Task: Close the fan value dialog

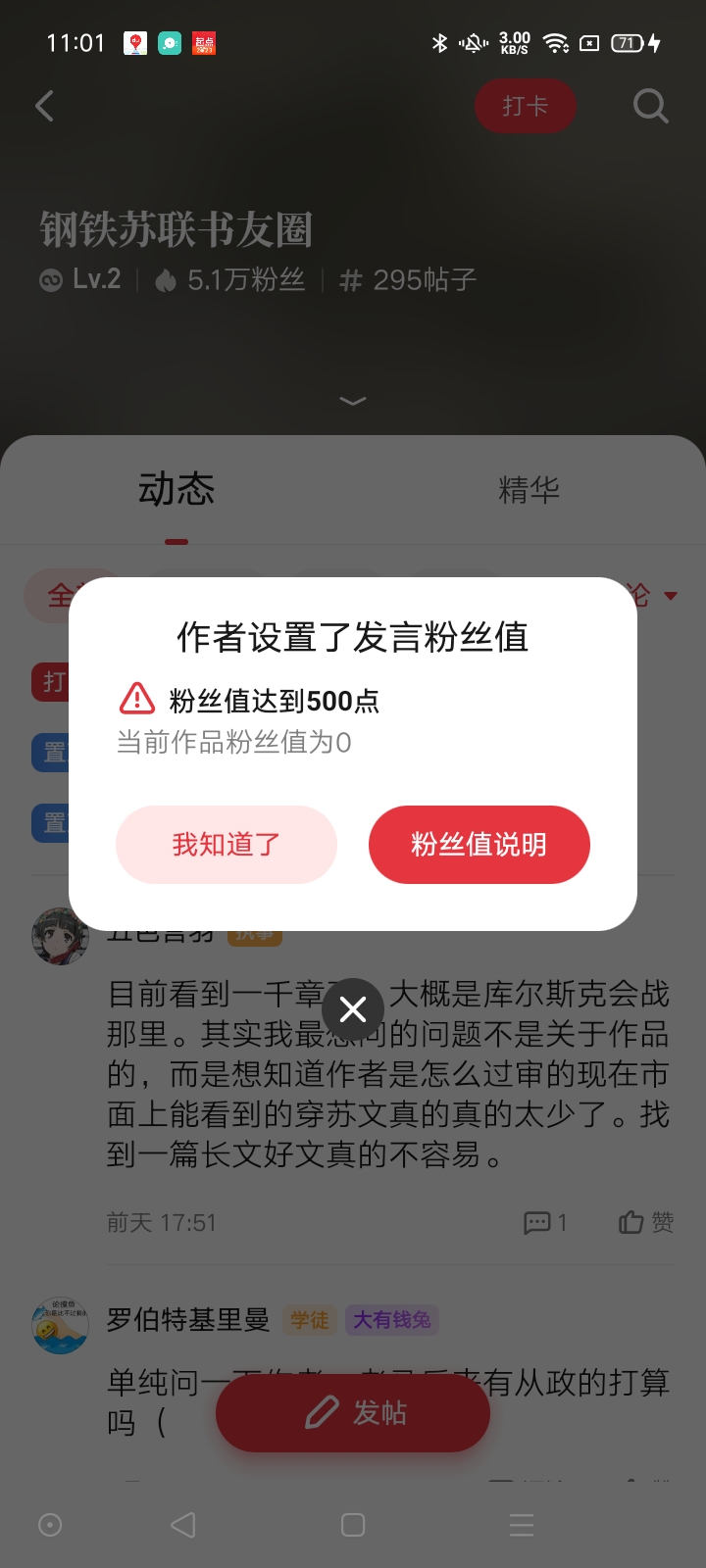Action: pyautogui.click(x=353, y=1008)
